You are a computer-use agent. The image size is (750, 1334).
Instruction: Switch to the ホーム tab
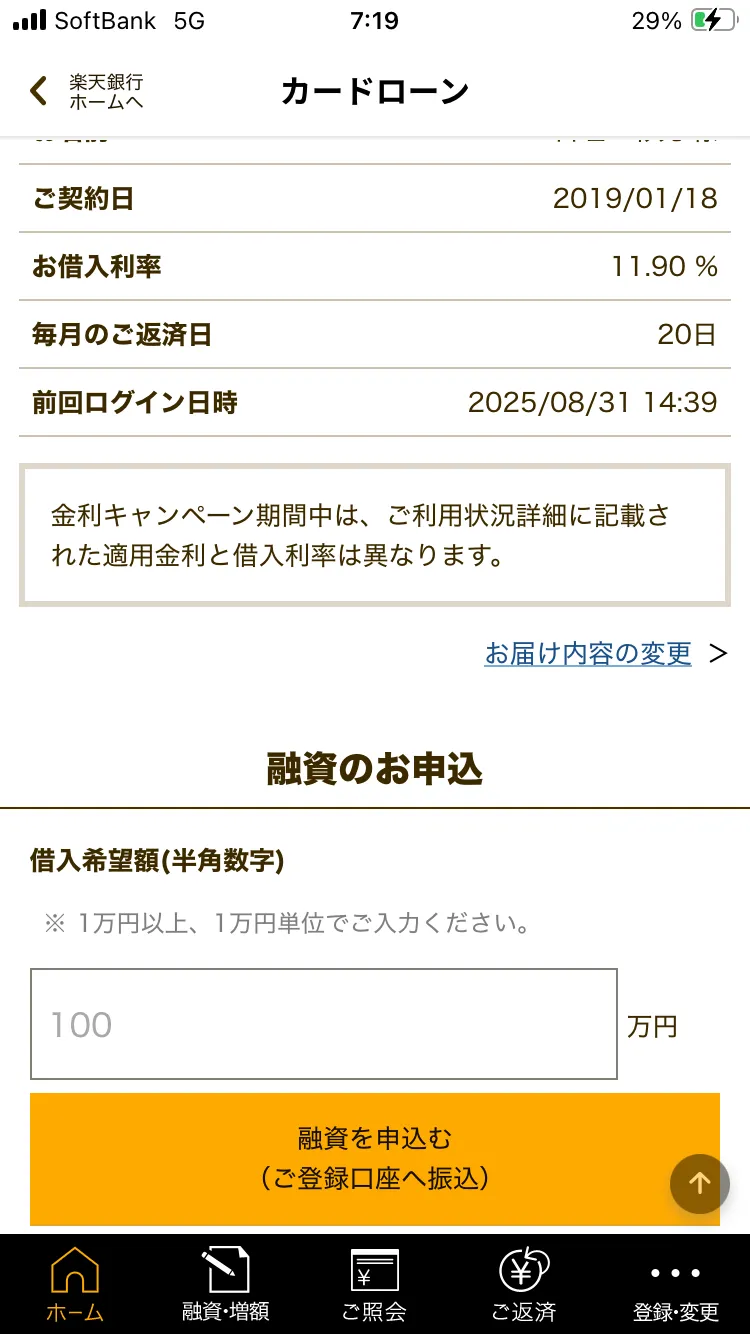pyautogui.click(x=75, y=1284)
